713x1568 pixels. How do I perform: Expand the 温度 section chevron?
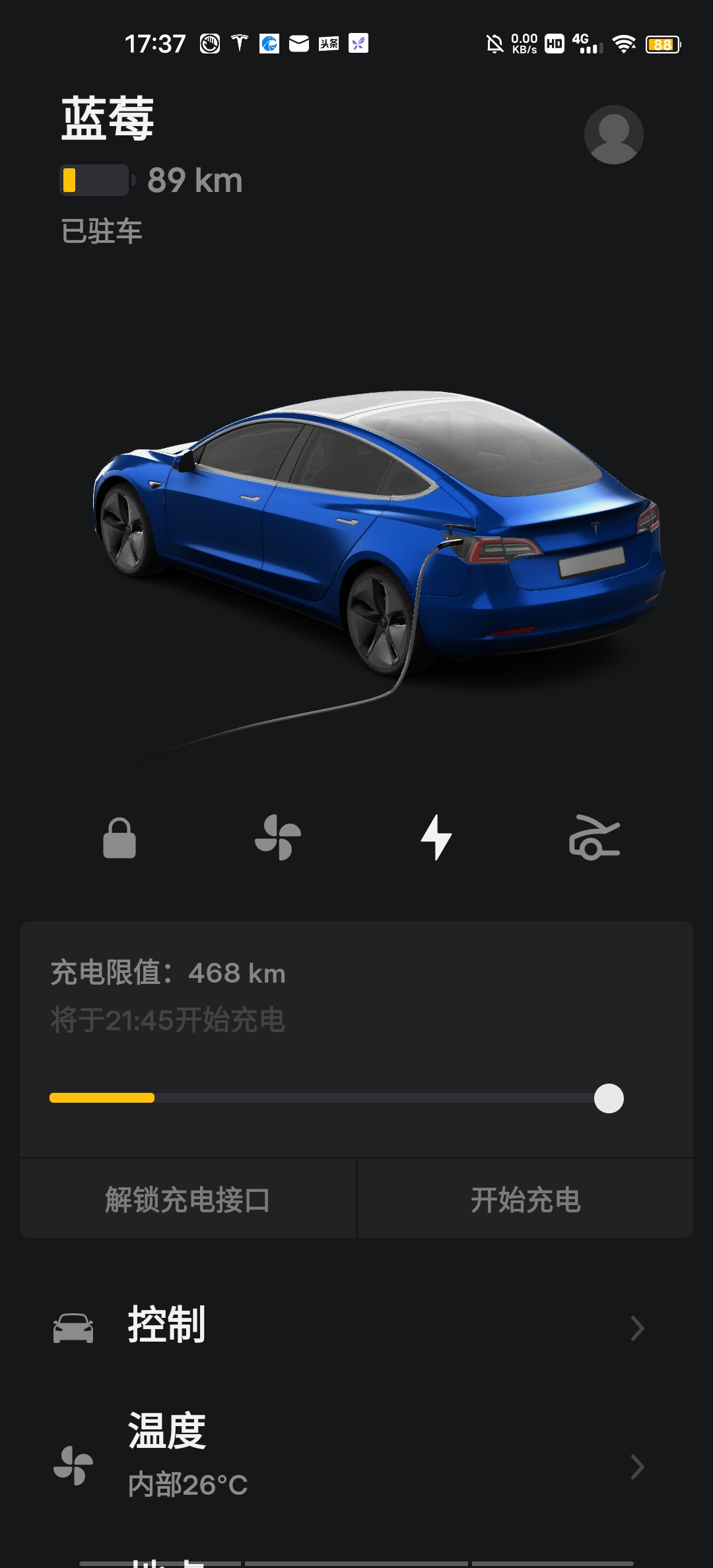(637, 1466)
